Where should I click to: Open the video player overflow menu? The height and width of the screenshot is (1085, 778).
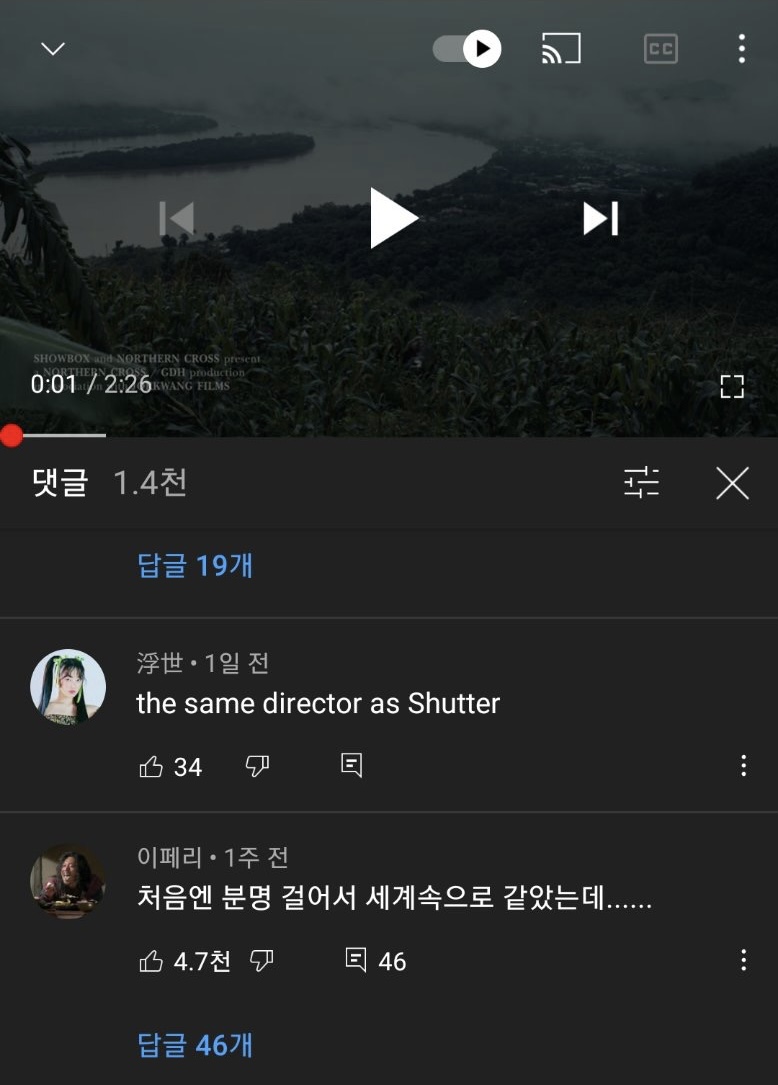point(741,48)
